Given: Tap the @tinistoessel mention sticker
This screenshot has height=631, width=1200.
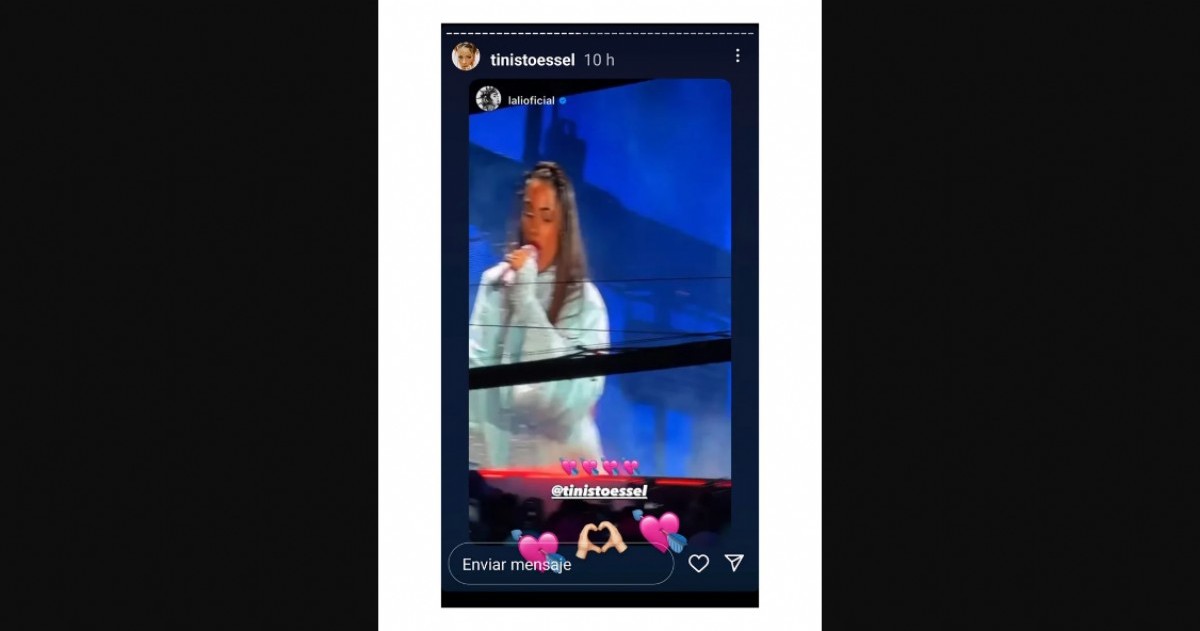Looking at the screenshot, I should pos(599,491).
